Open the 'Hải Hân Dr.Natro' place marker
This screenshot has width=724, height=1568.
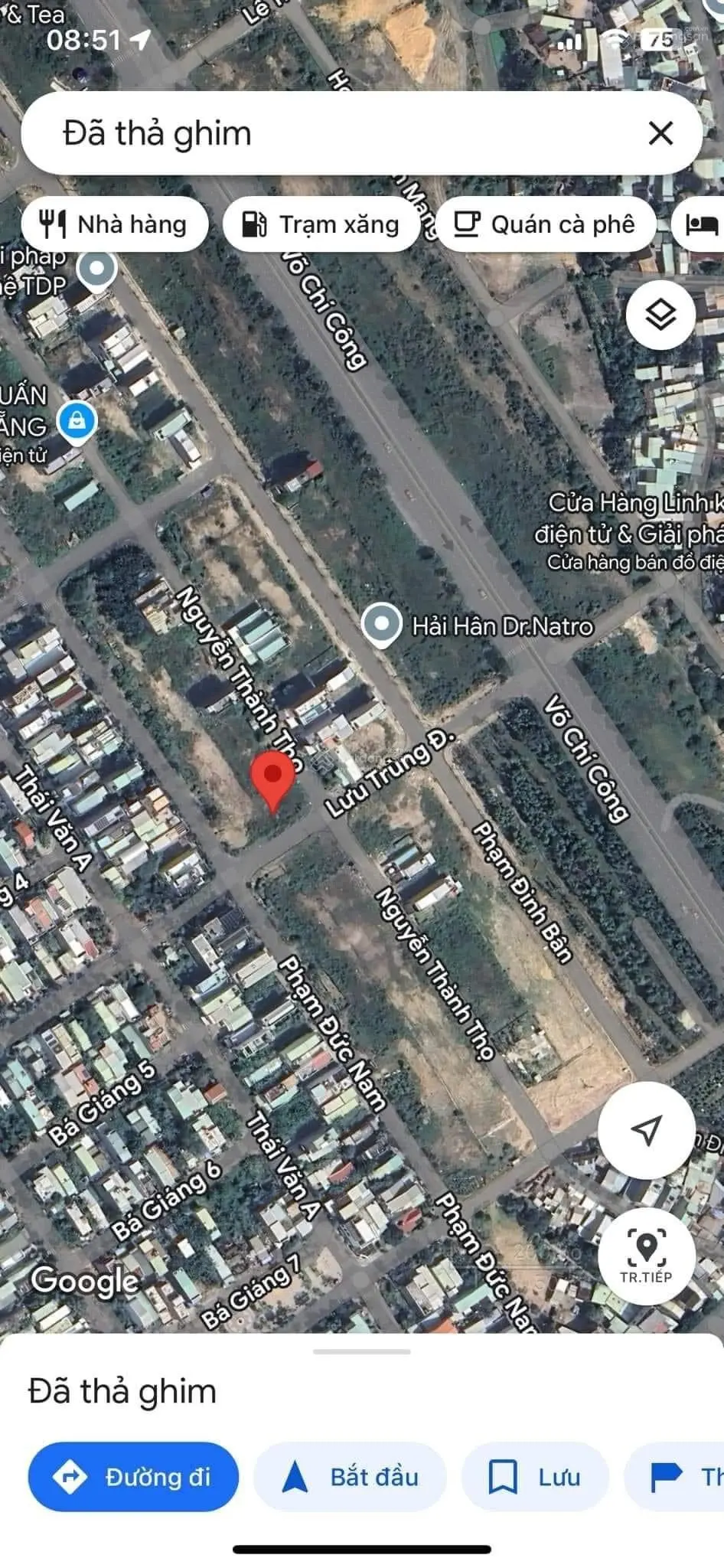[381, 624]
